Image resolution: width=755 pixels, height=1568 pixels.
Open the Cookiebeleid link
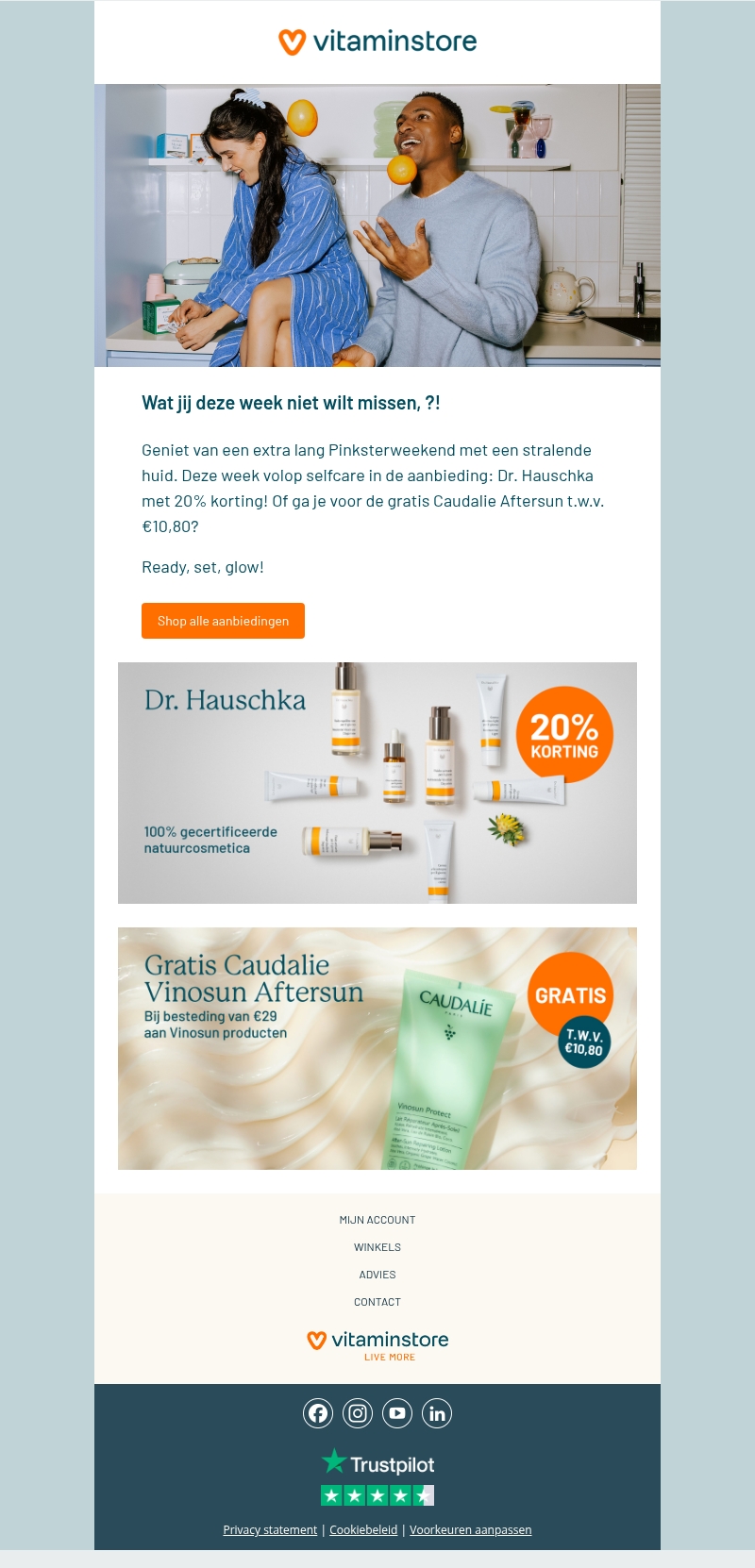click(363, 1530)
